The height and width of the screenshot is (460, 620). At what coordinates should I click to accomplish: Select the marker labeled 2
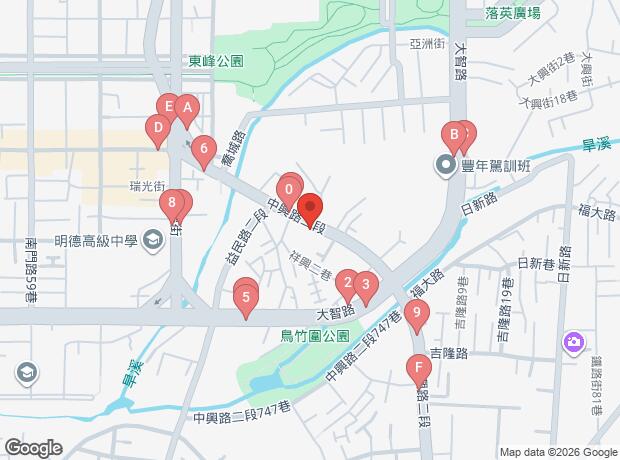click(x=348, y=286)
